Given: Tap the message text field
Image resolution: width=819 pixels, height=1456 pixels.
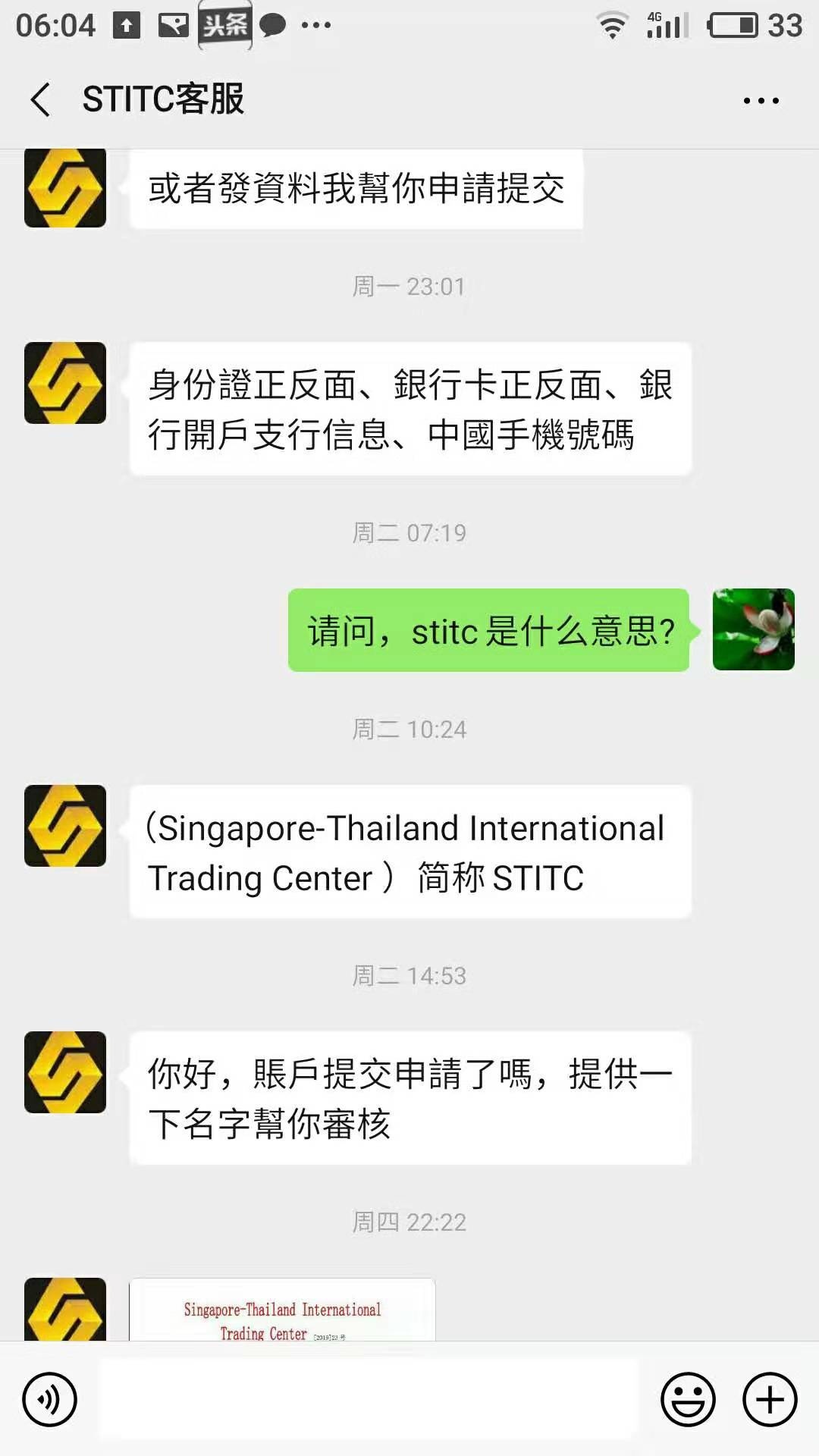Looking at the screenshot, I should coord(368,1399).
